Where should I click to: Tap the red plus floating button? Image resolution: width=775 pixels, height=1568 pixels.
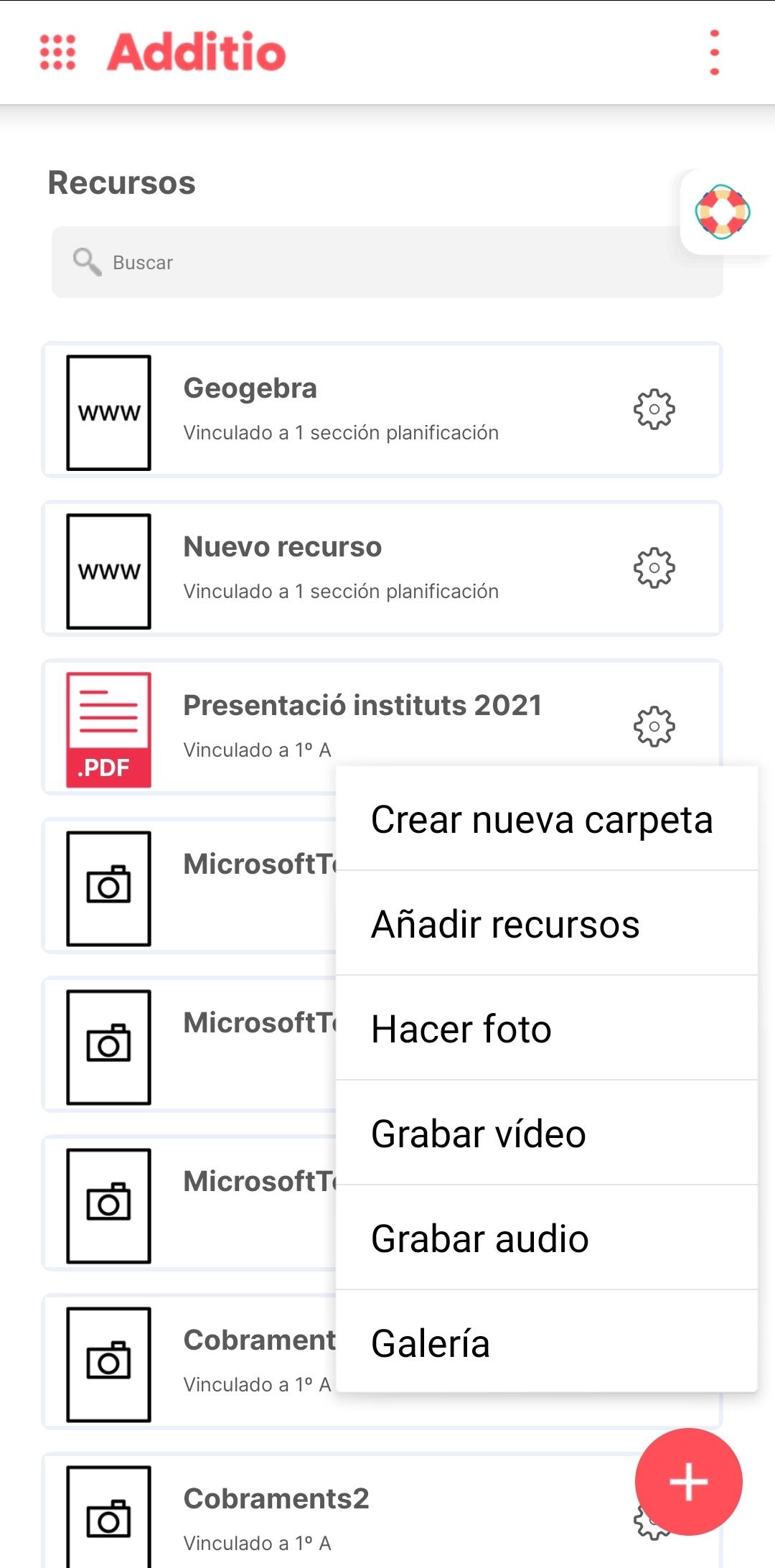tap(688, 1482)
